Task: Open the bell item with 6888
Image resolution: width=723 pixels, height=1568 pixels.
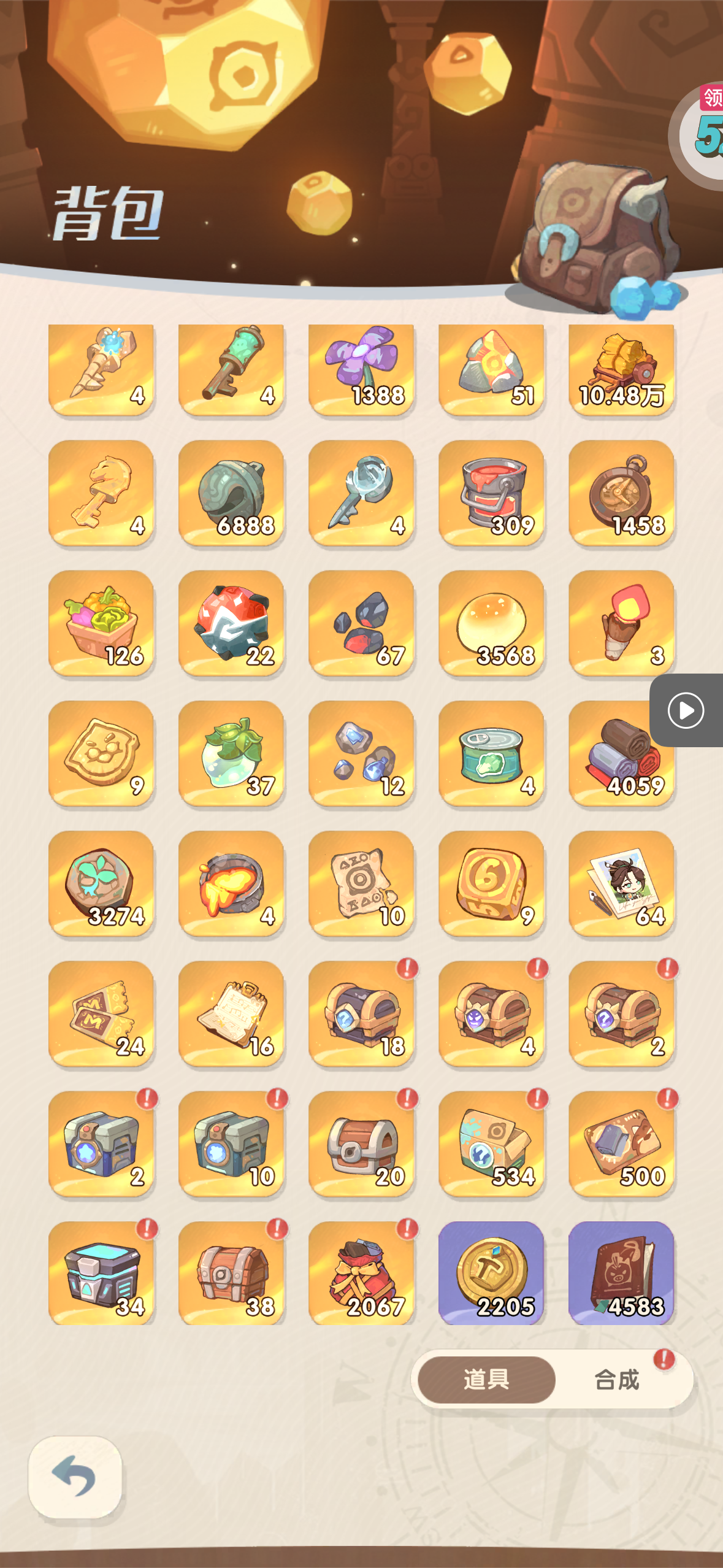Action: (x=231, y=493)
